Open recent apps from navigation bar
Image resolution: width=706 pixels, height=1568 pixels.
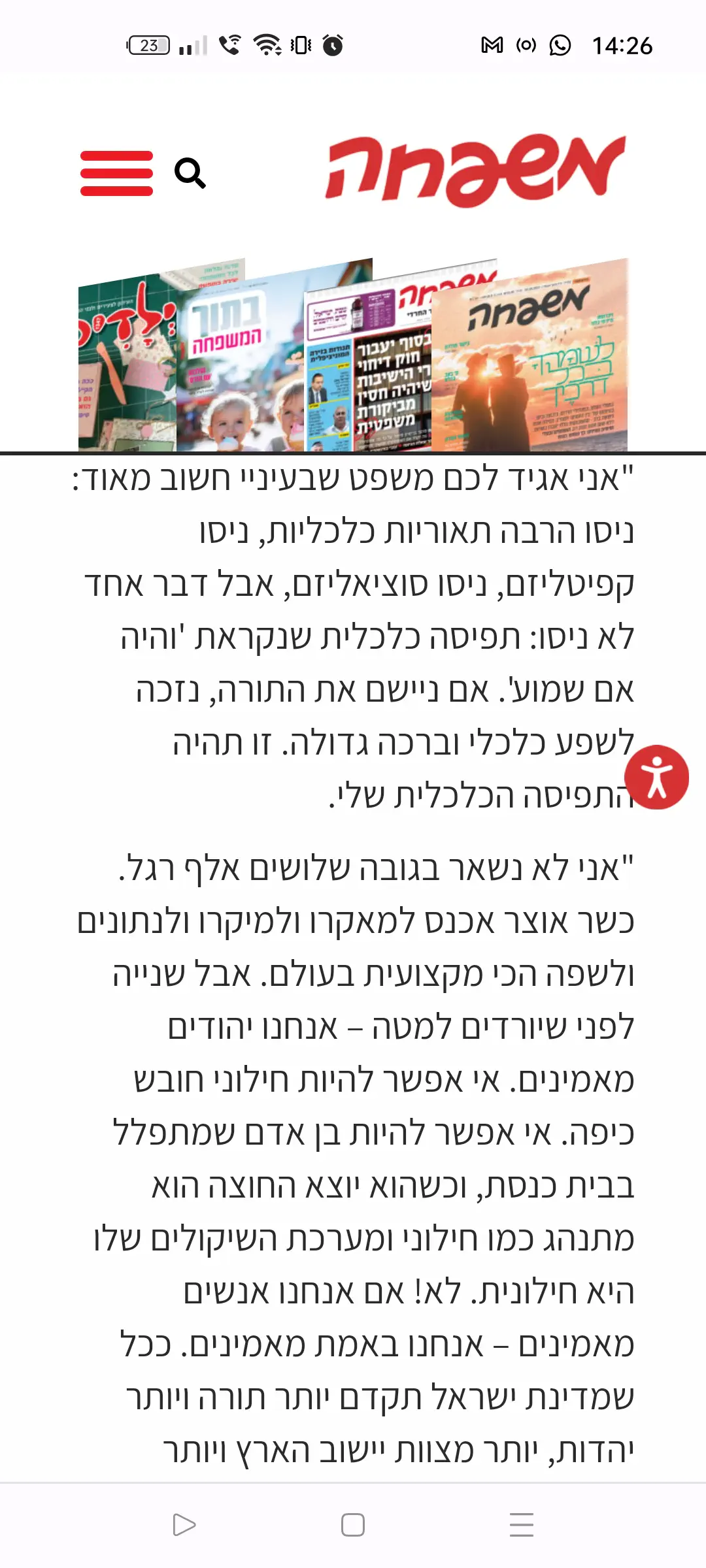tap(521, 1525)
